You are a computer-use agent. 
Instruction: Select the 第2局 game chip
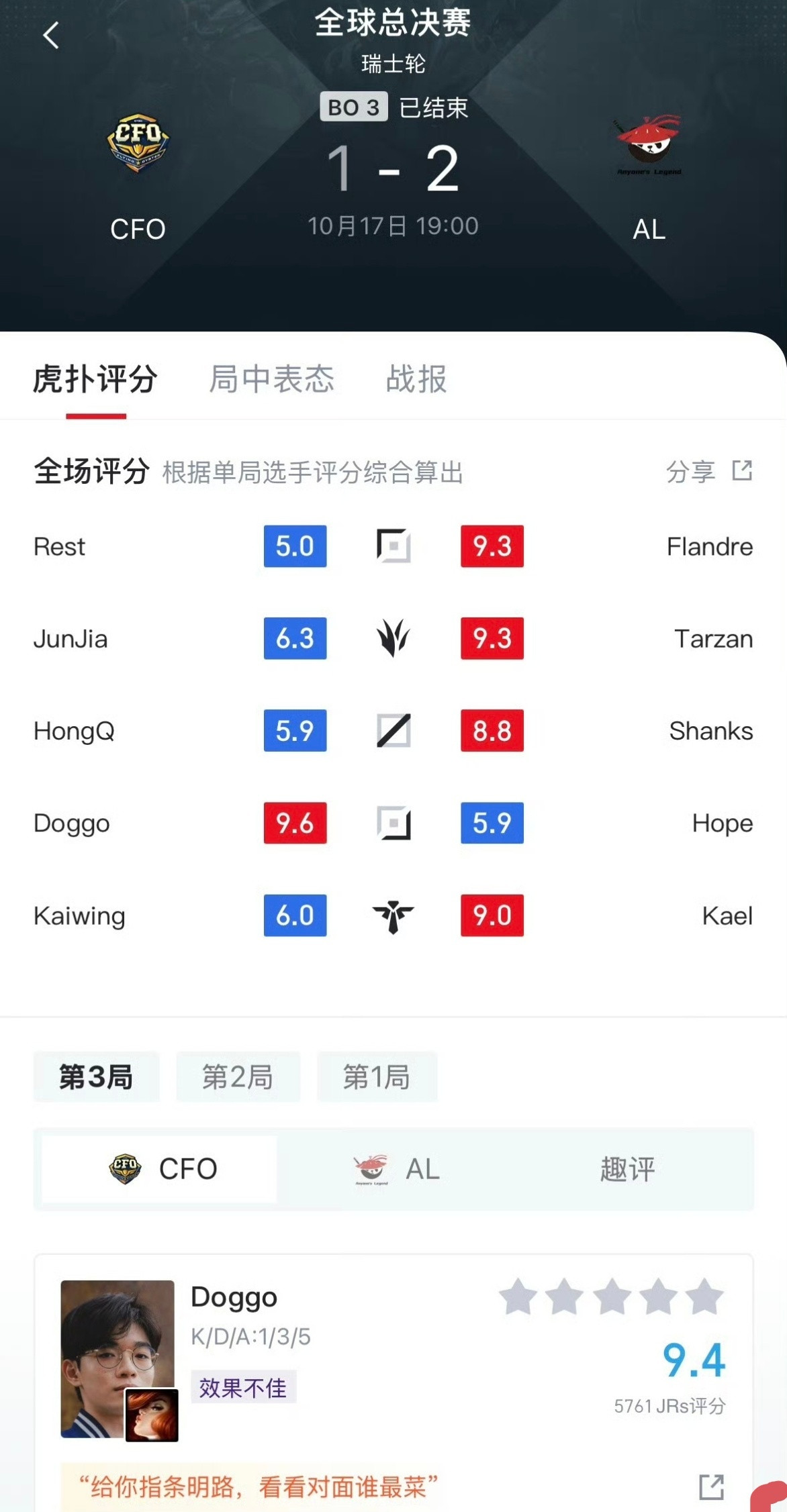point(238,1077)
